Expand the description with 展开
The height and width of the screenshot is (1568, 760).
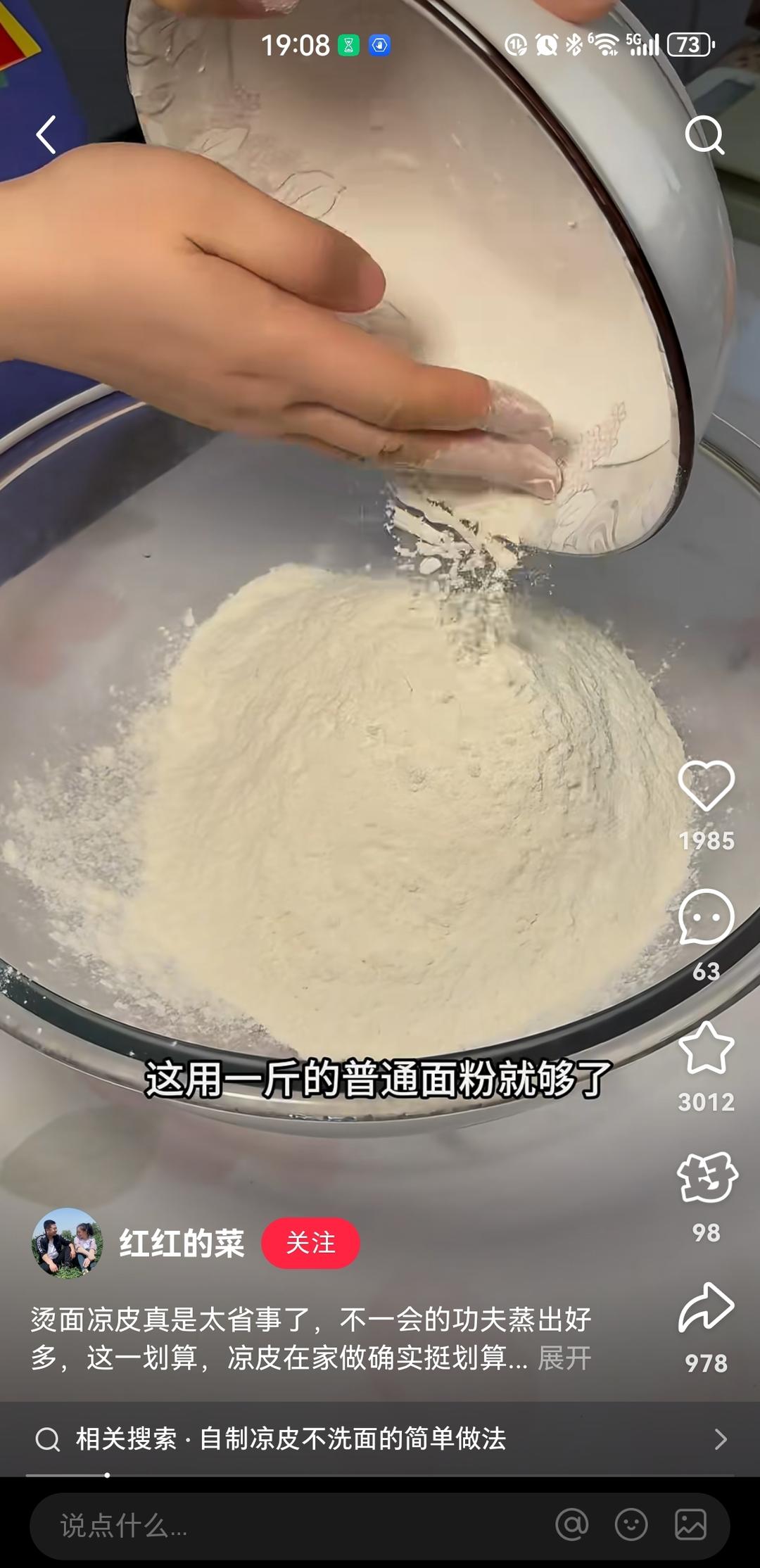pos(564,1358)
